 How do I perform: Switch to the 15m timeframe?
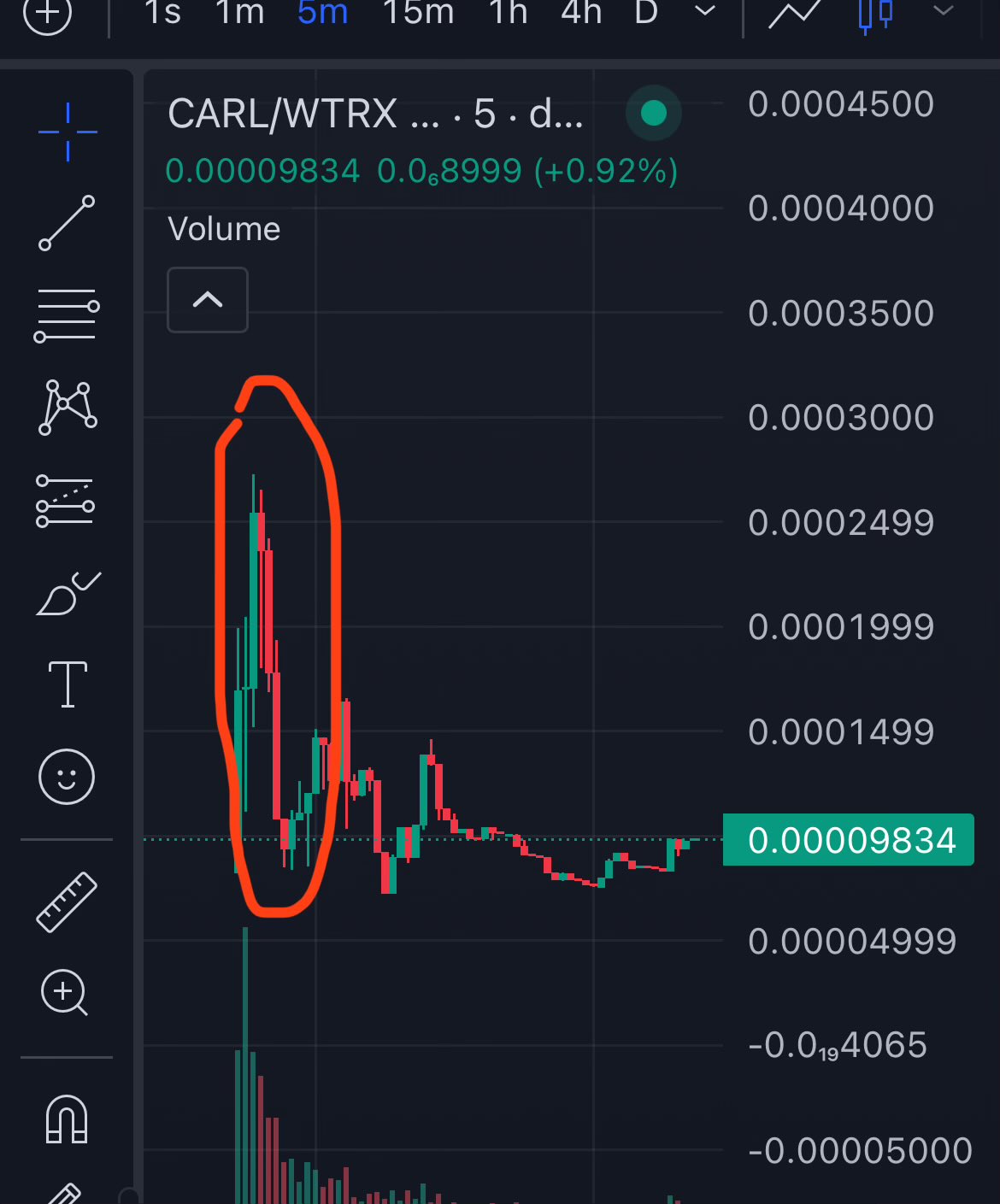pyautogui.click(x=418, y=13)
